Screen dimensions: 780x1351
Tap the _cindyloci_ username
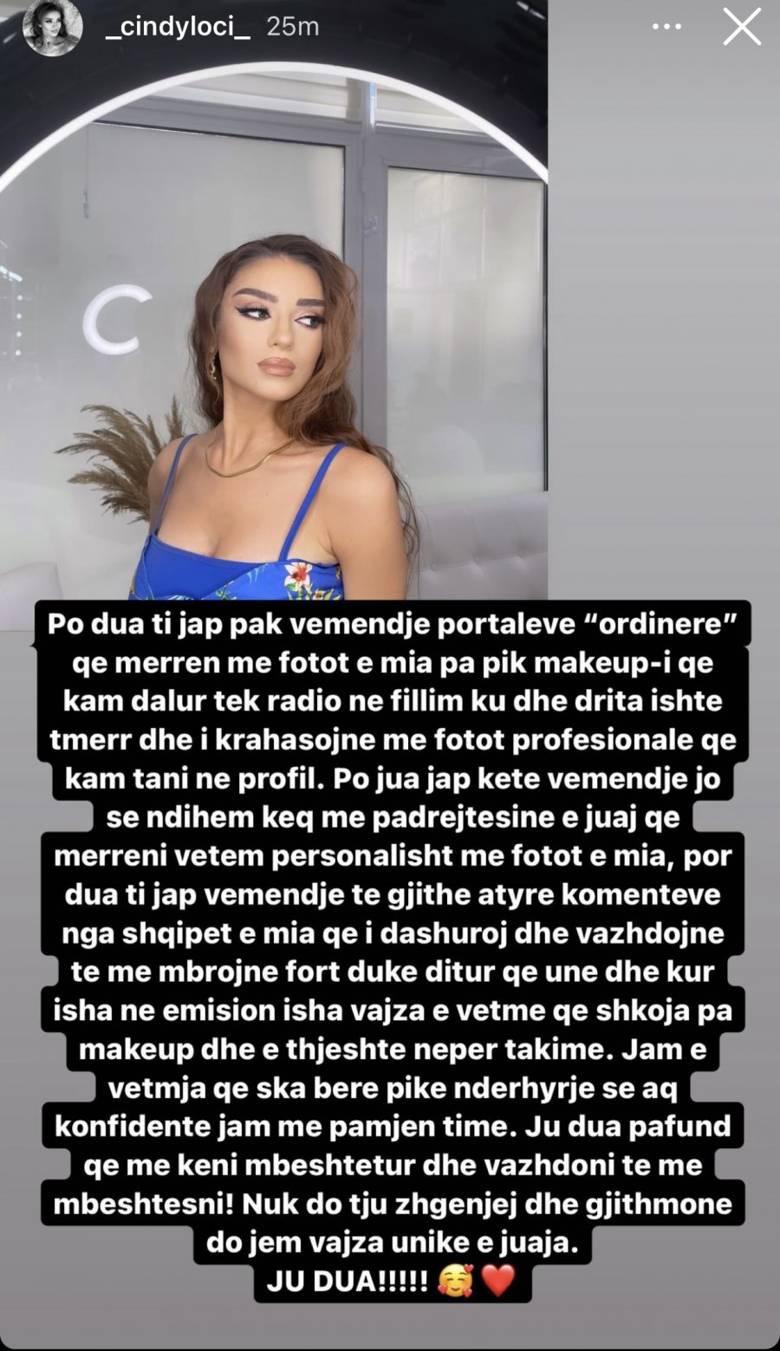(x=180, y=27)
